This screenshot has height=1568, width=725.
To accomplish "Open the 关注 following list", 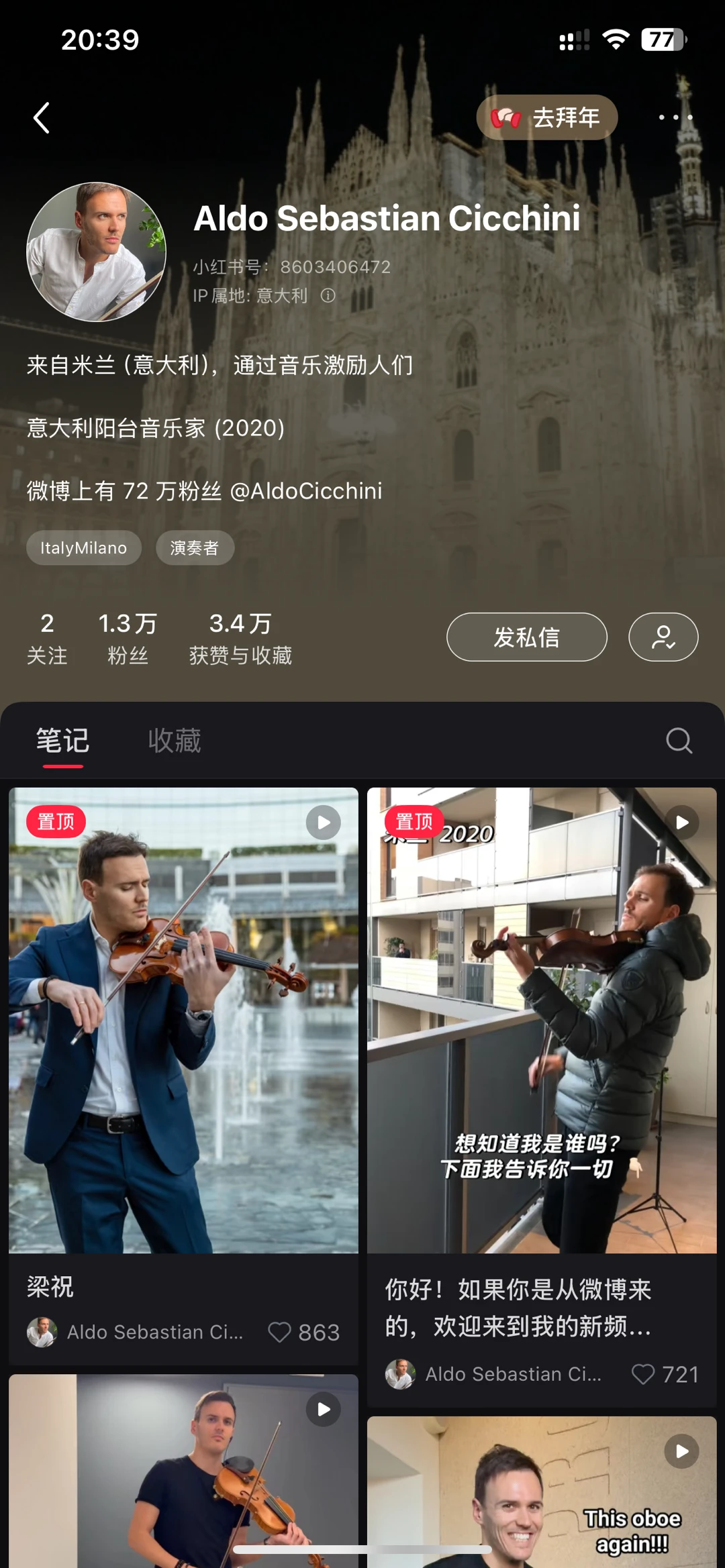I will coord(47,638).
